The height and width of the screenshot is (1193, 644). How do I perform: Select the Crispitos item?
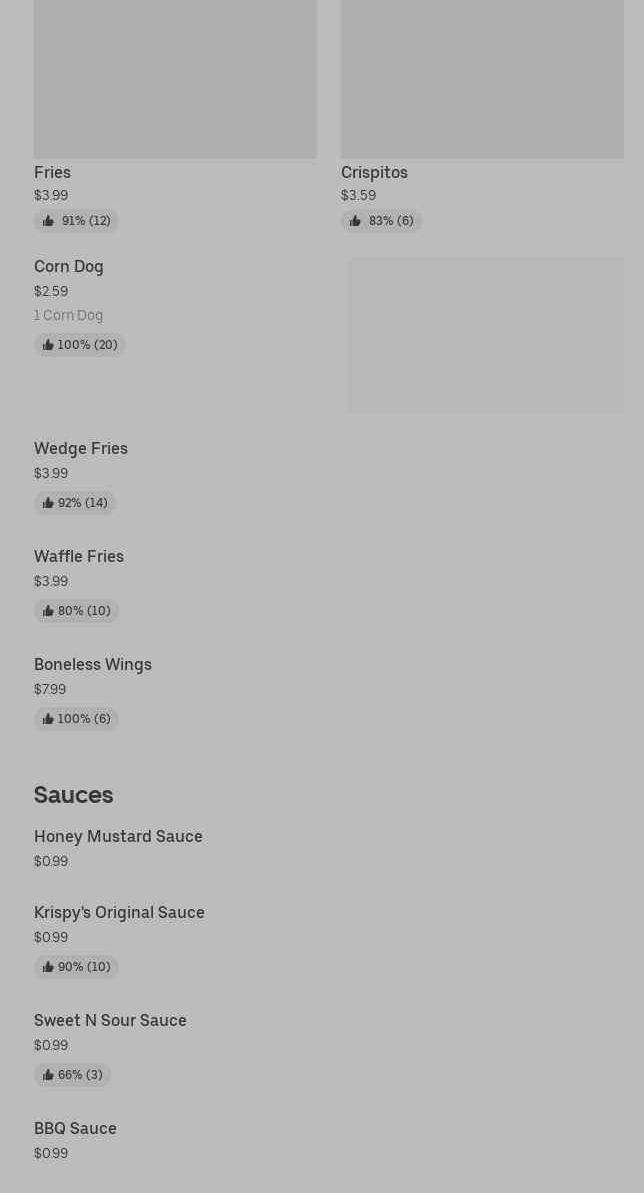(x=374, y=172)
